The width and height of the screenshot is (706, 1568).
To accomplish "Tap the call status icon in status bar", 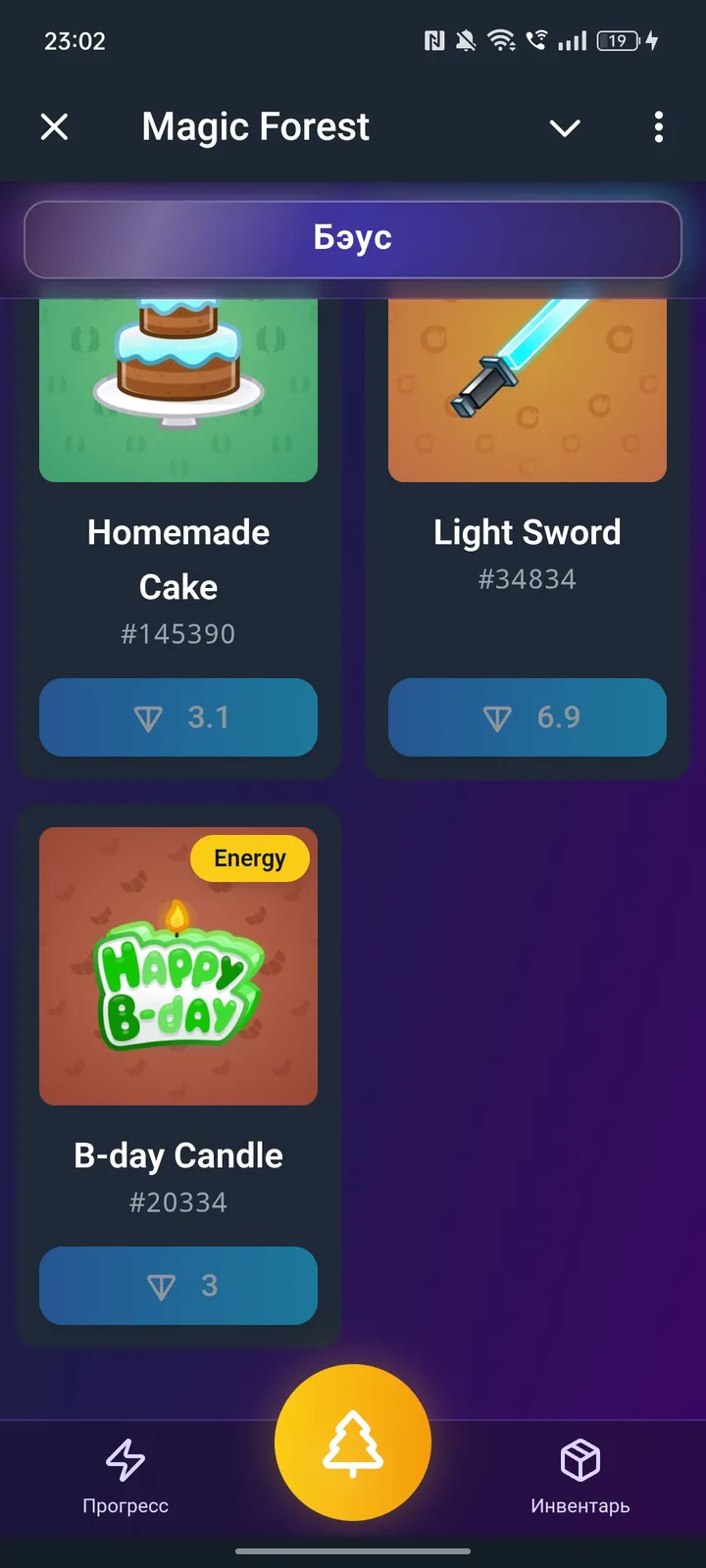I will (538, 40).
